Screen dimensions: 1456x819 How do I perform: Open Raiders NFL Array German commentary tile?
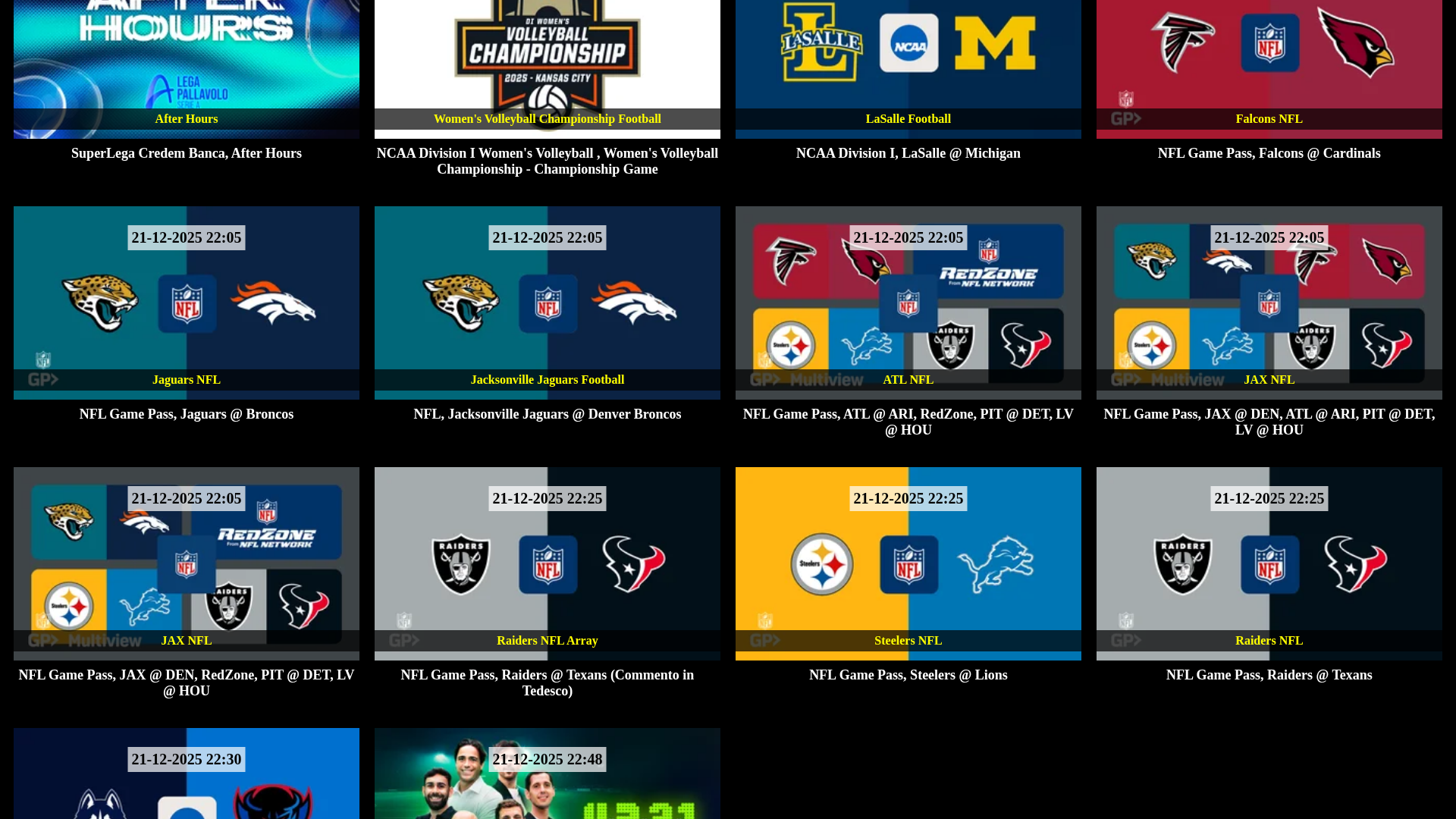pyautogui.click(x=547, y=563)
